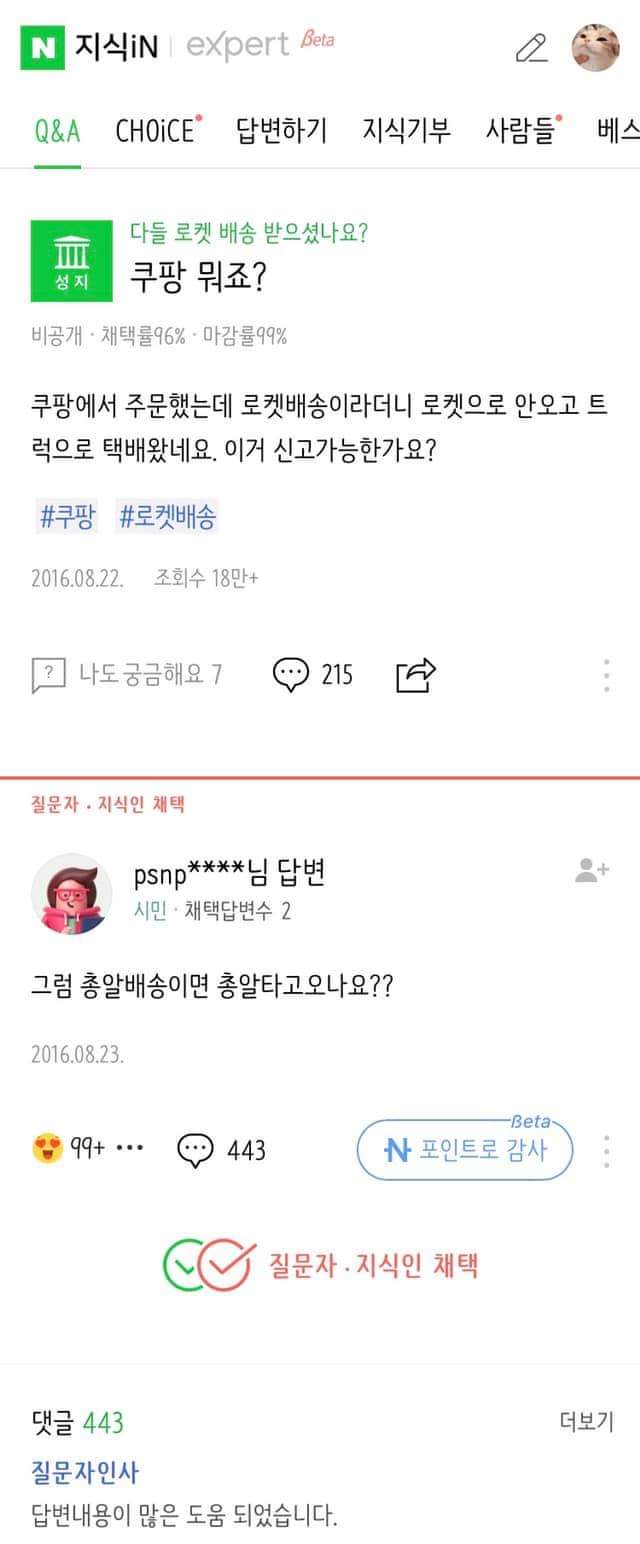
Task: Share this question
Action: (x=416, y=675)
